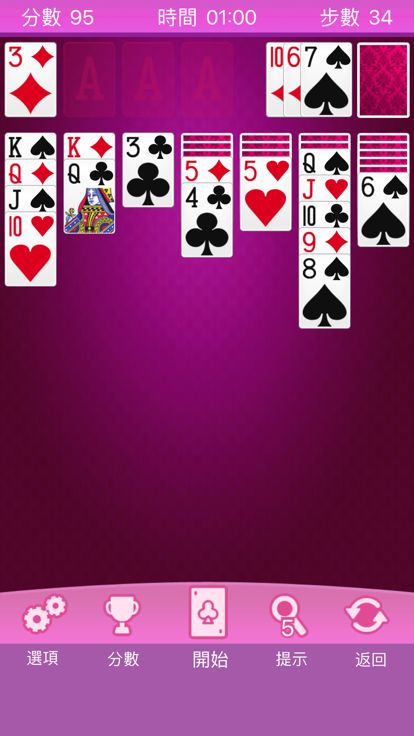Image resolution: width=414 pixels, height=736 pixels.
Task: Tap the 10 of hearts card
Action: point(31,249)
